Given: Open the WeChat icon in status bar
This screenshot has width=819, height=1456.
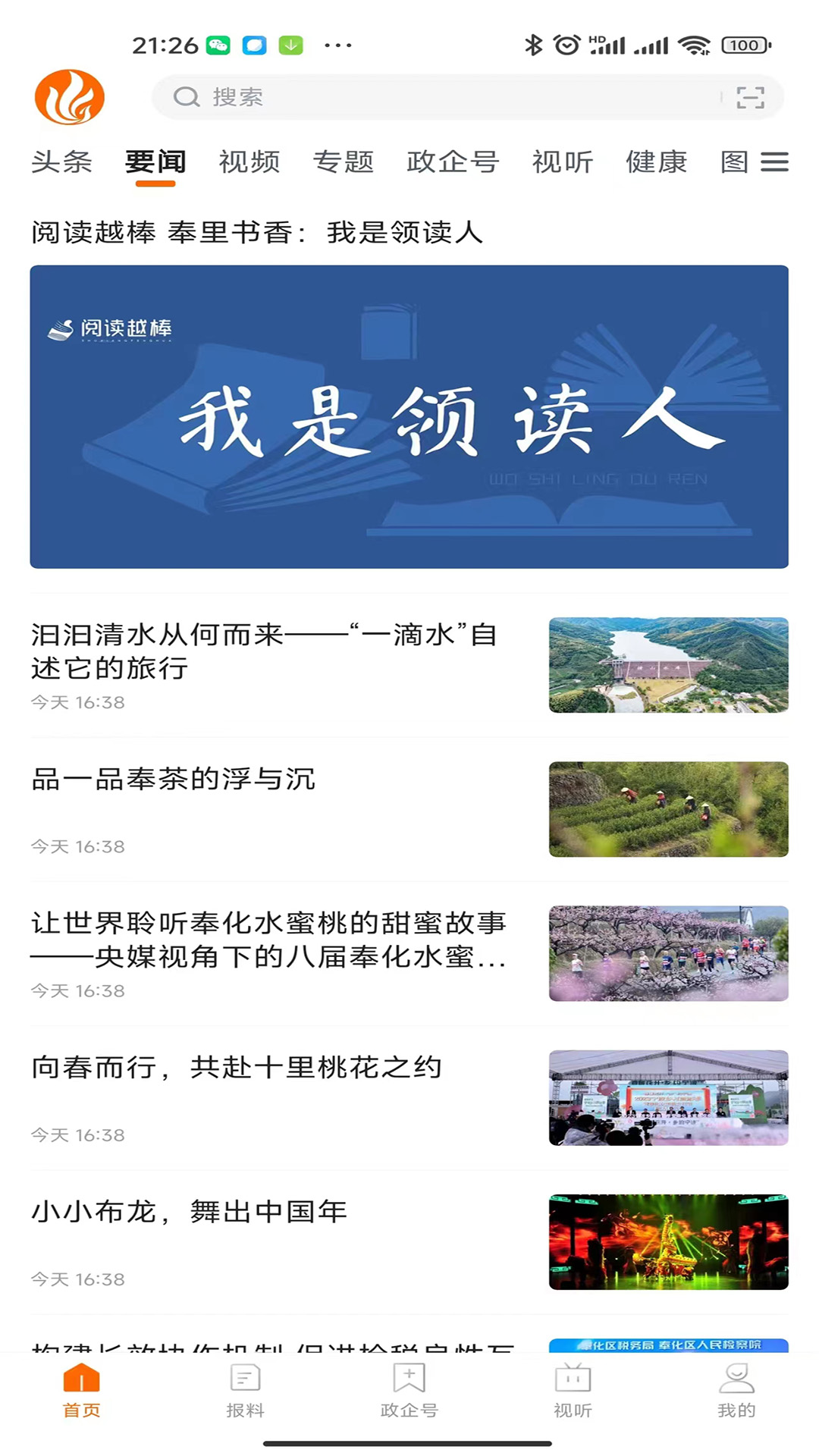Looking at the screenshot, I should (218, 45).
